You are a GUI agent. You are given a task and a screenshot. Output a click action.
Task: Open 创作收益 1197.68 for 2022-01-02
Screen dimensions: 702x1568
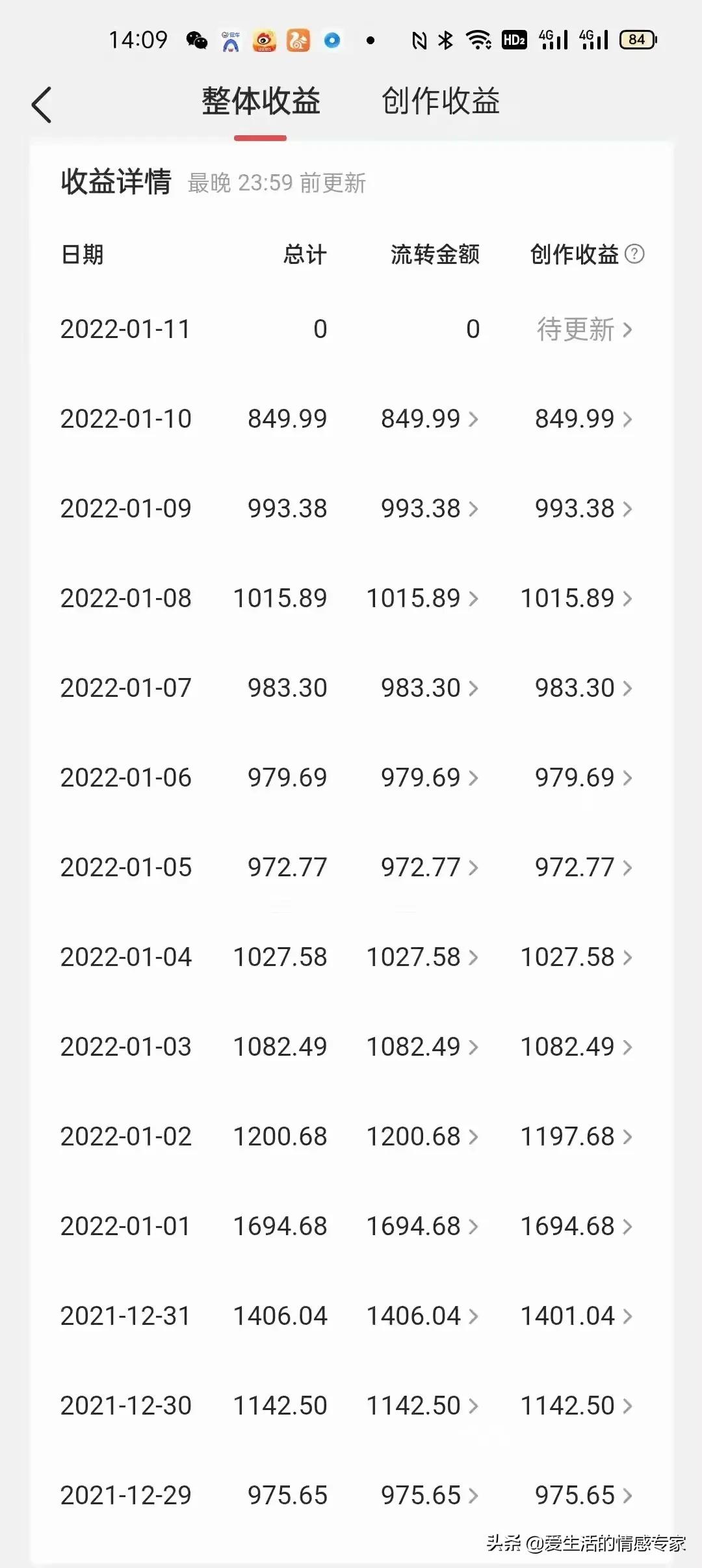tap(576, 1137)
